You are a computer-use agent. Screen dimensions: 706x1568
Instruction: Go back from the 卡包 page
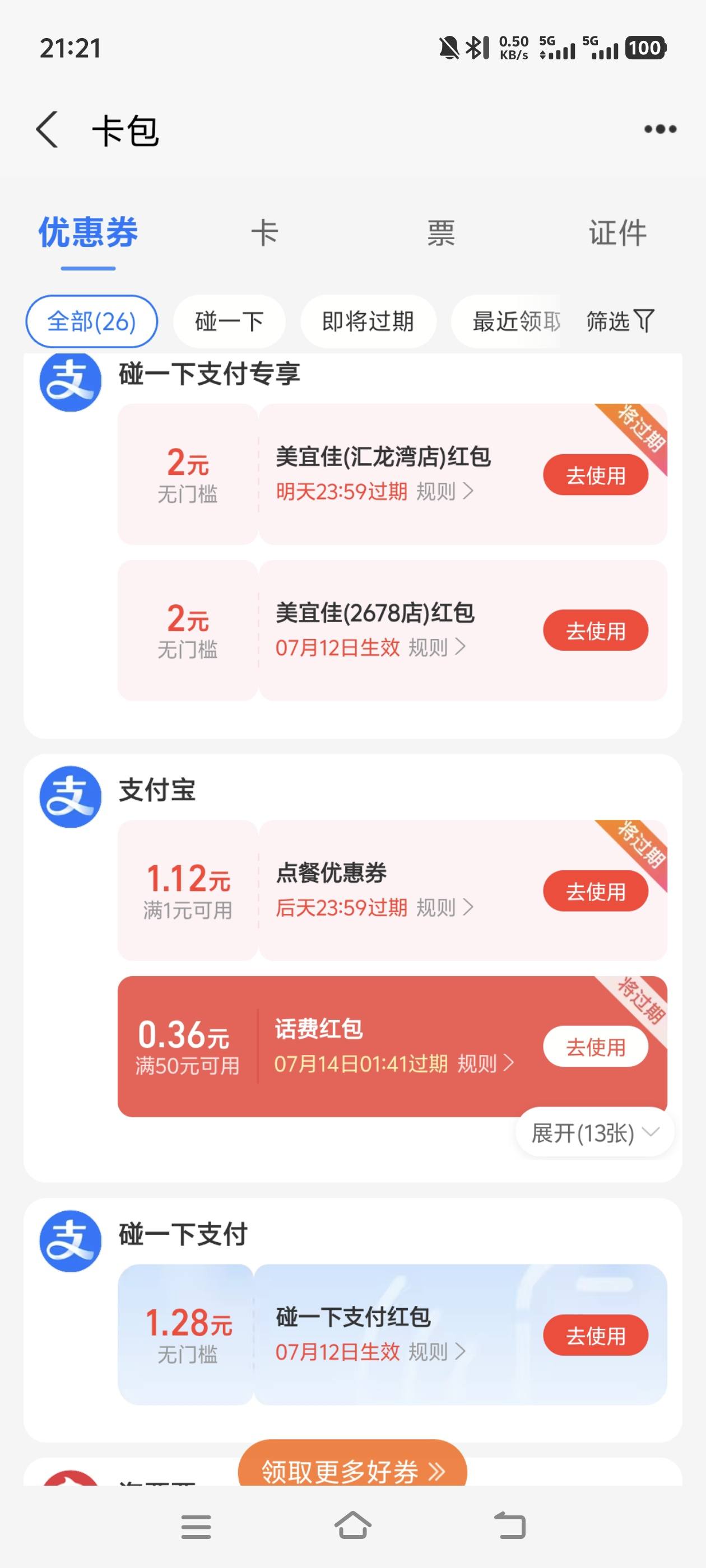[x=48, y=129]
